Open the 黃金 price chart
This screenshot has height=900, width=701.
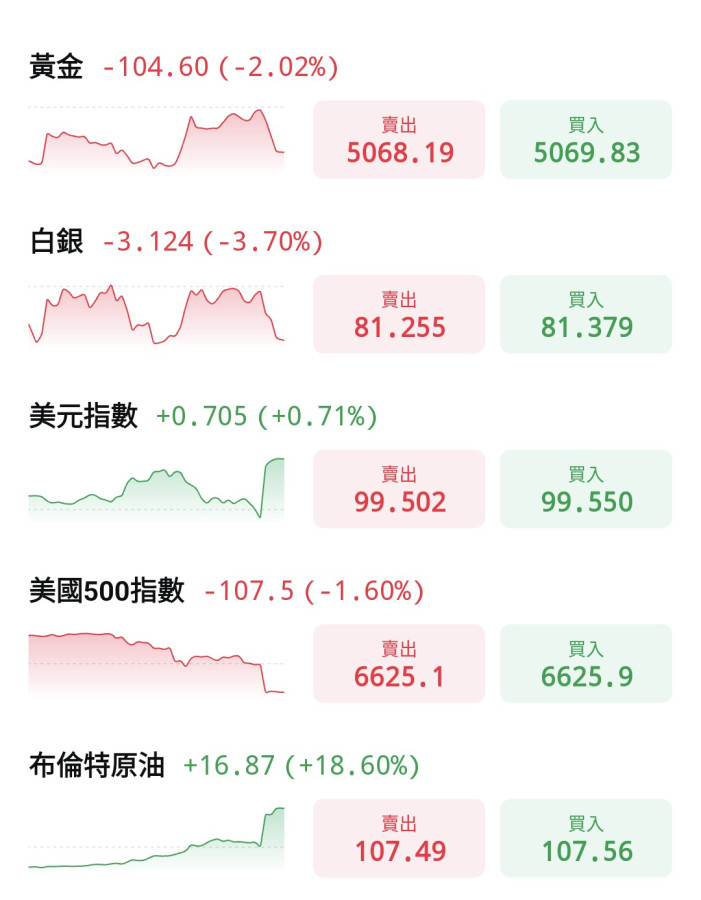pos(157,140)
